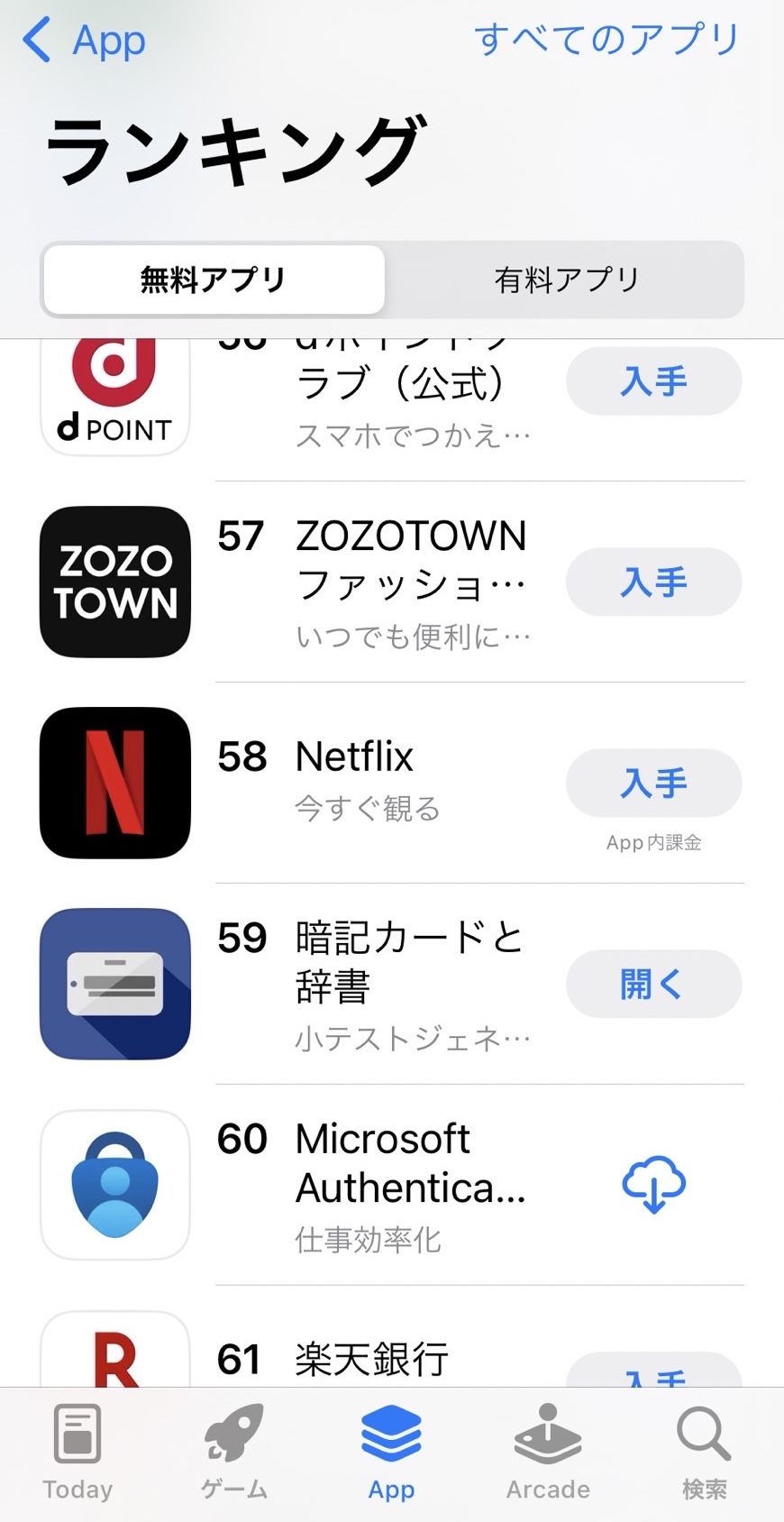Tap 入手 to get Netflix
The image size is (784, 1522).
coord(653,783)
